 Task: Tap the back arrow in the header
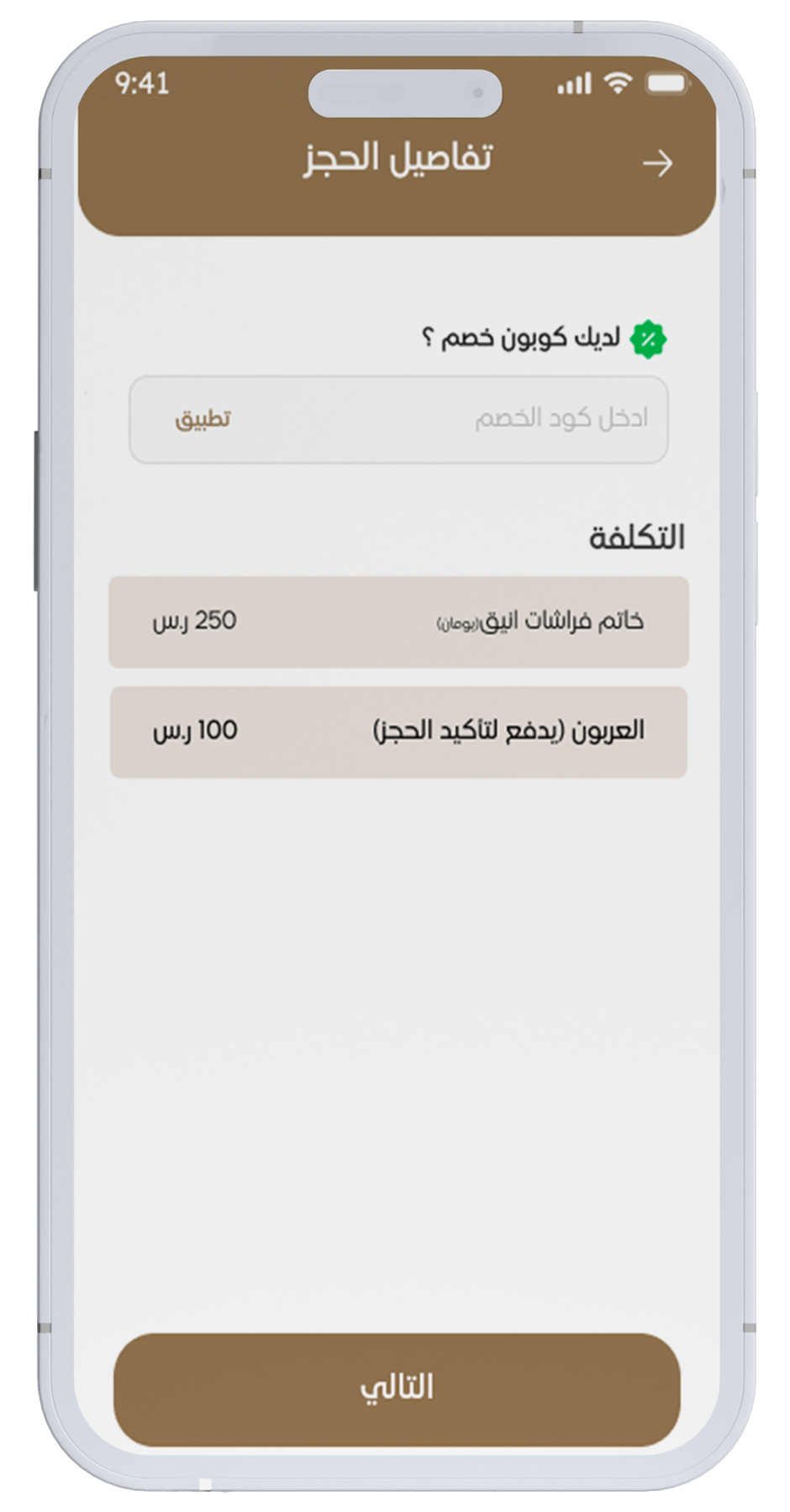pyautogui.click(x=657, y=163)
